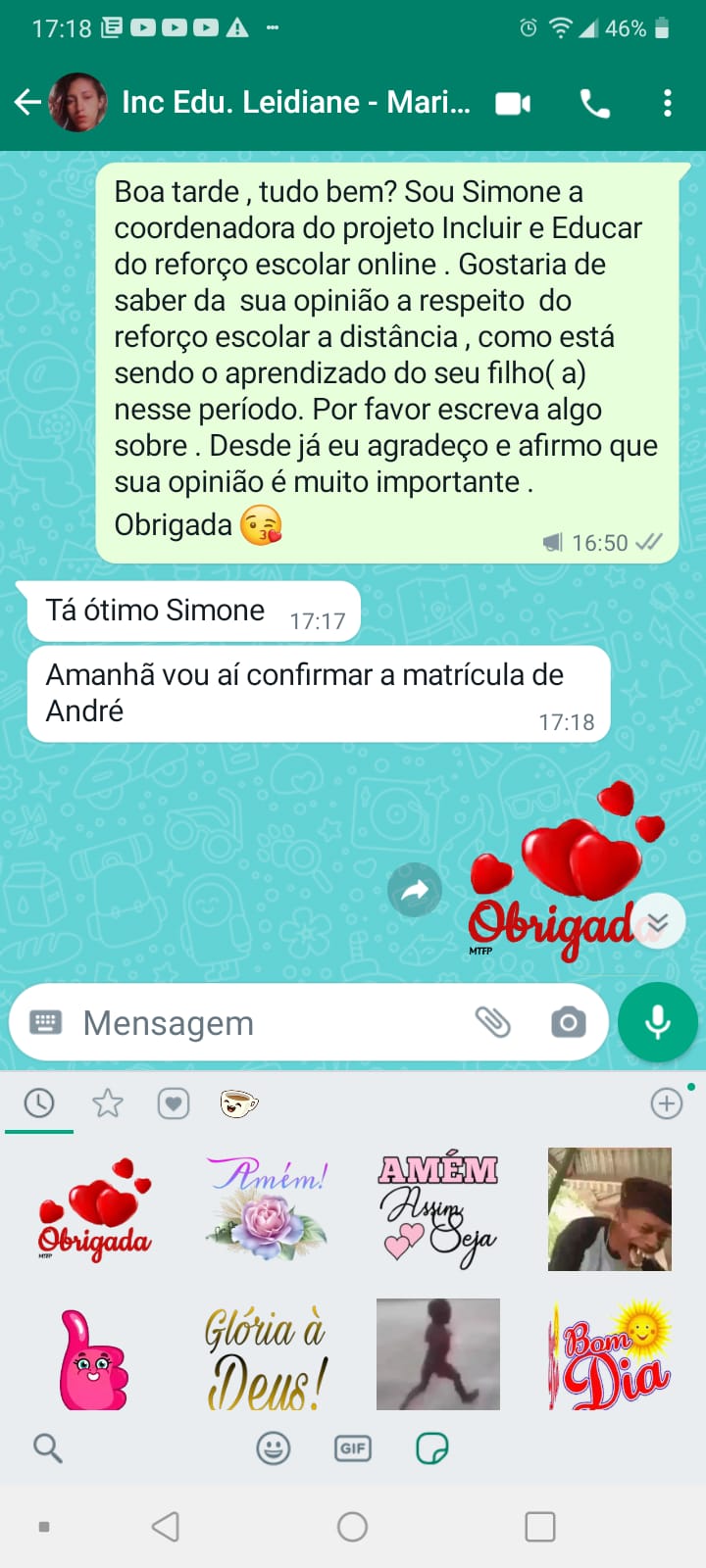Start a voice call with Leidiane

pos(594,103)
